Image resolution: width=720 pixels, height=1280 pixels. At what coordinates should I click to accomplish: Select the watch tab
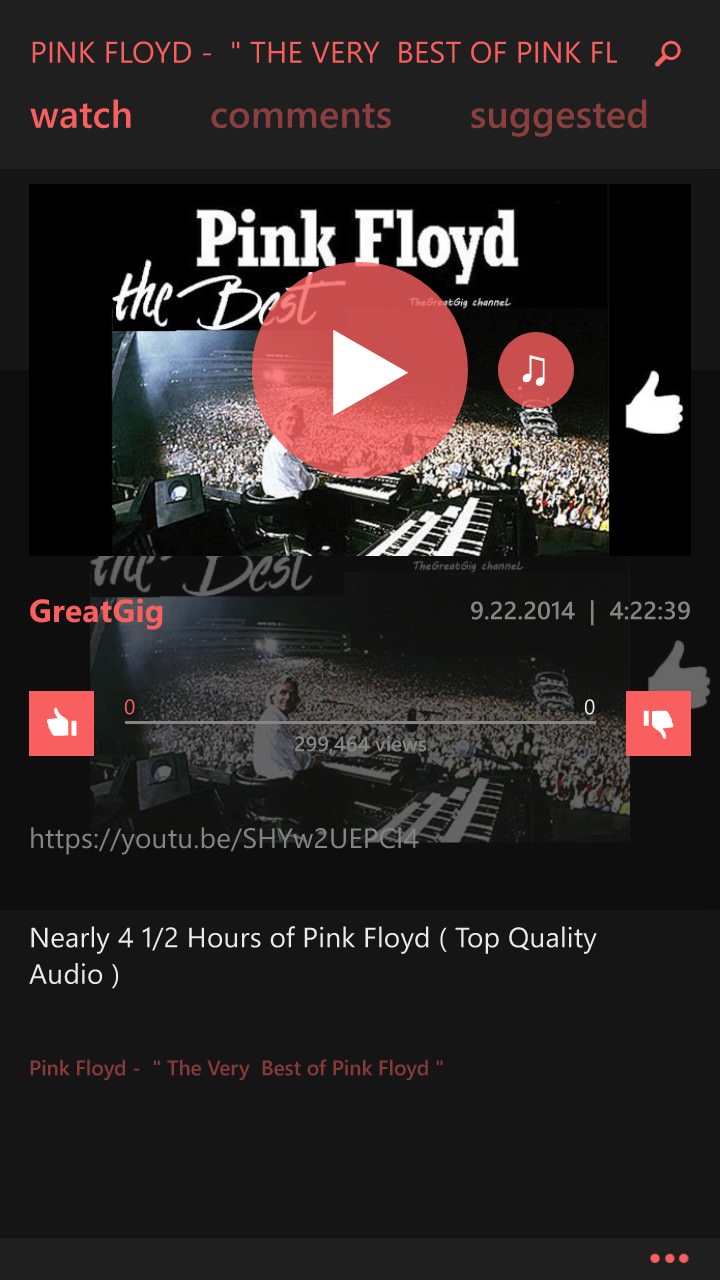[x=81, y=116]
